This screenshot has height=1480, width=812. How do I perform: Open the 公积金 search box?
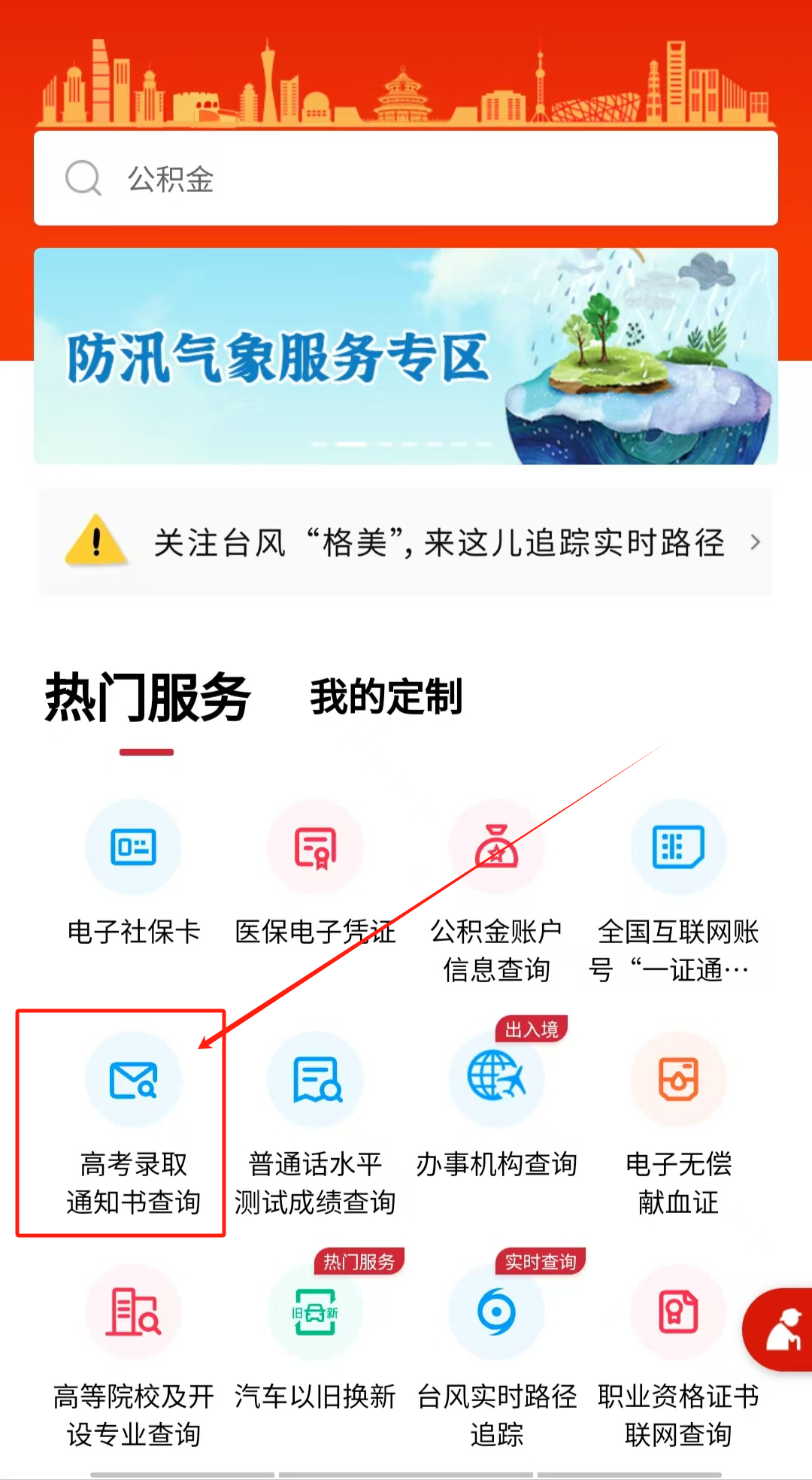[x=406, y=179]
